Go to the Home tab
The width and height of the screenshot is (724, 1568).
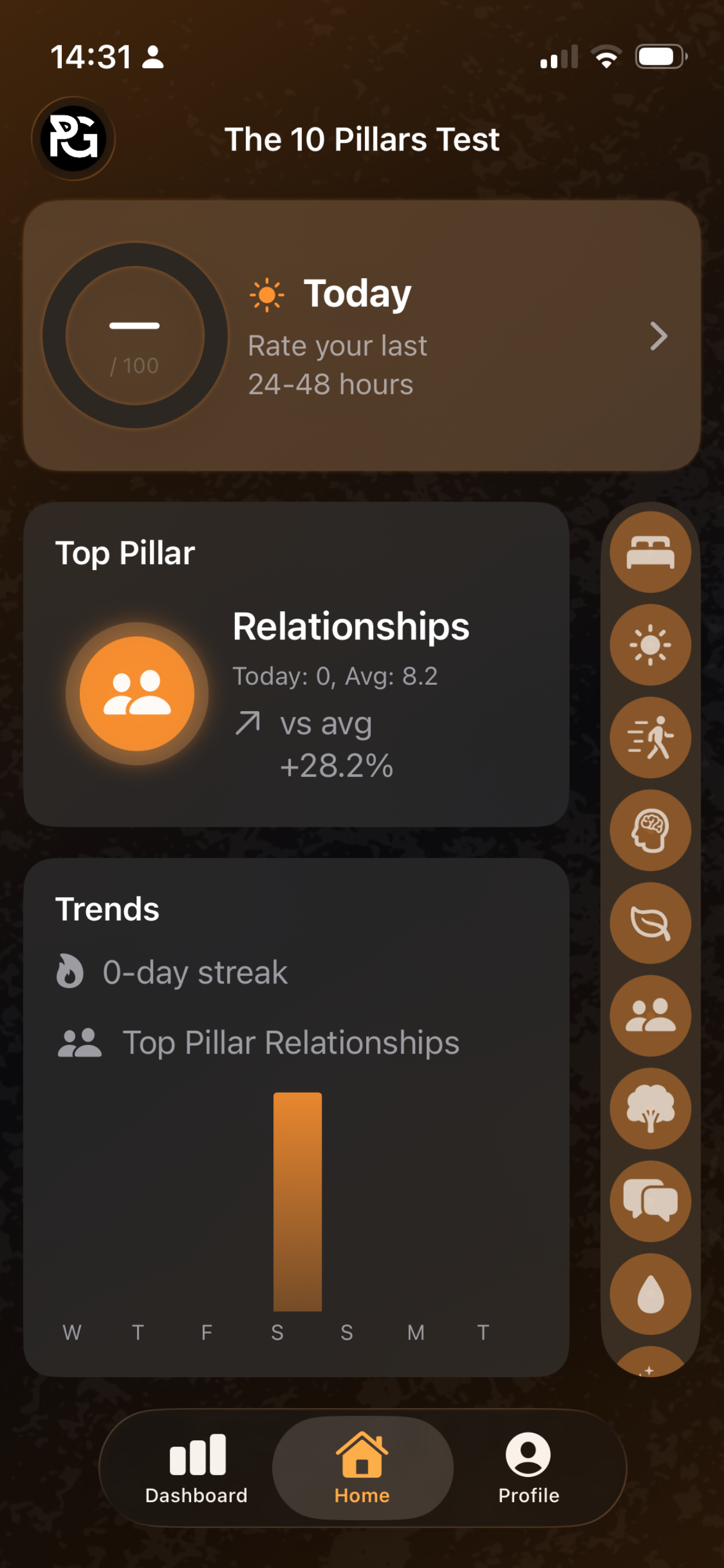click(x=363, y=1468)
